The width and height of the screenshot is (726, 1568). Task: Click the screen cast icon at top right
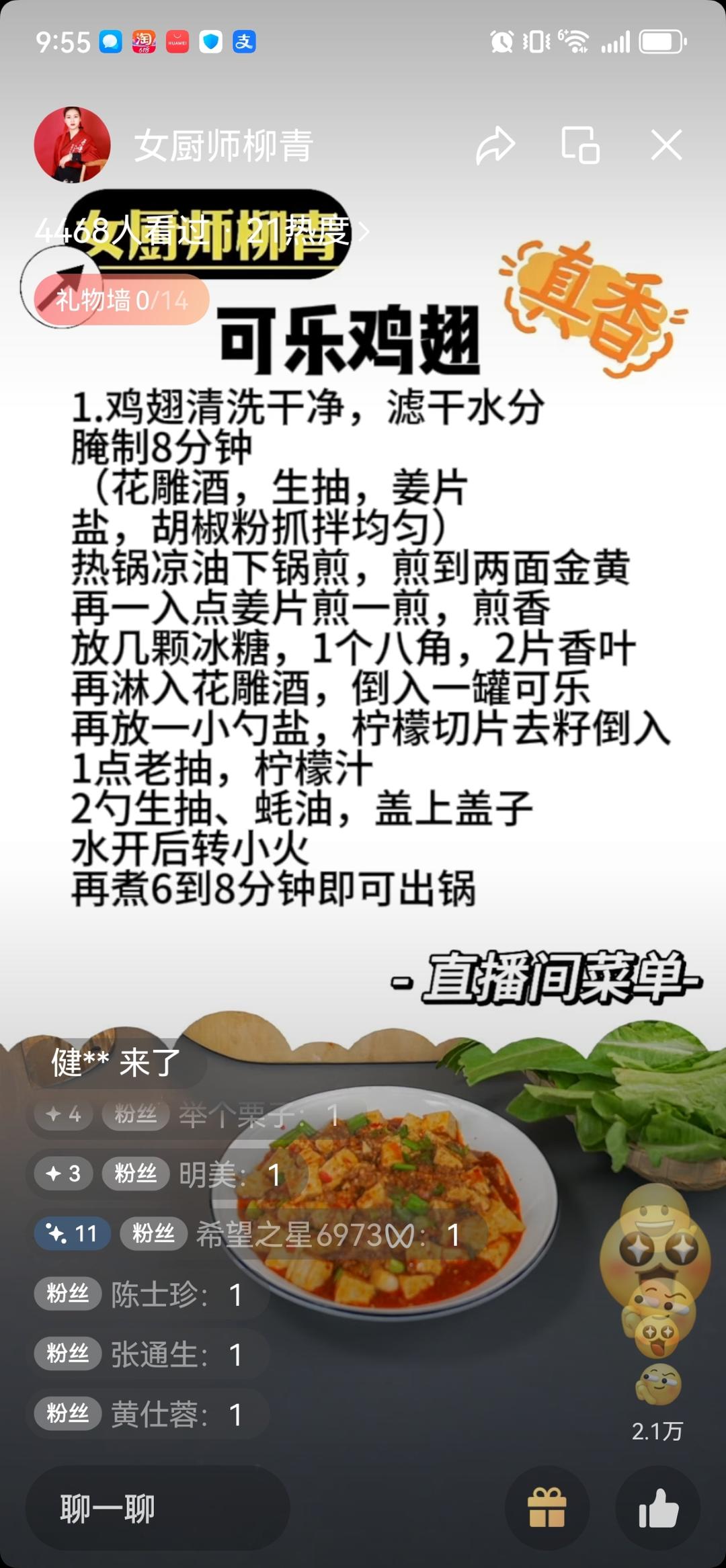click(581, 143)
